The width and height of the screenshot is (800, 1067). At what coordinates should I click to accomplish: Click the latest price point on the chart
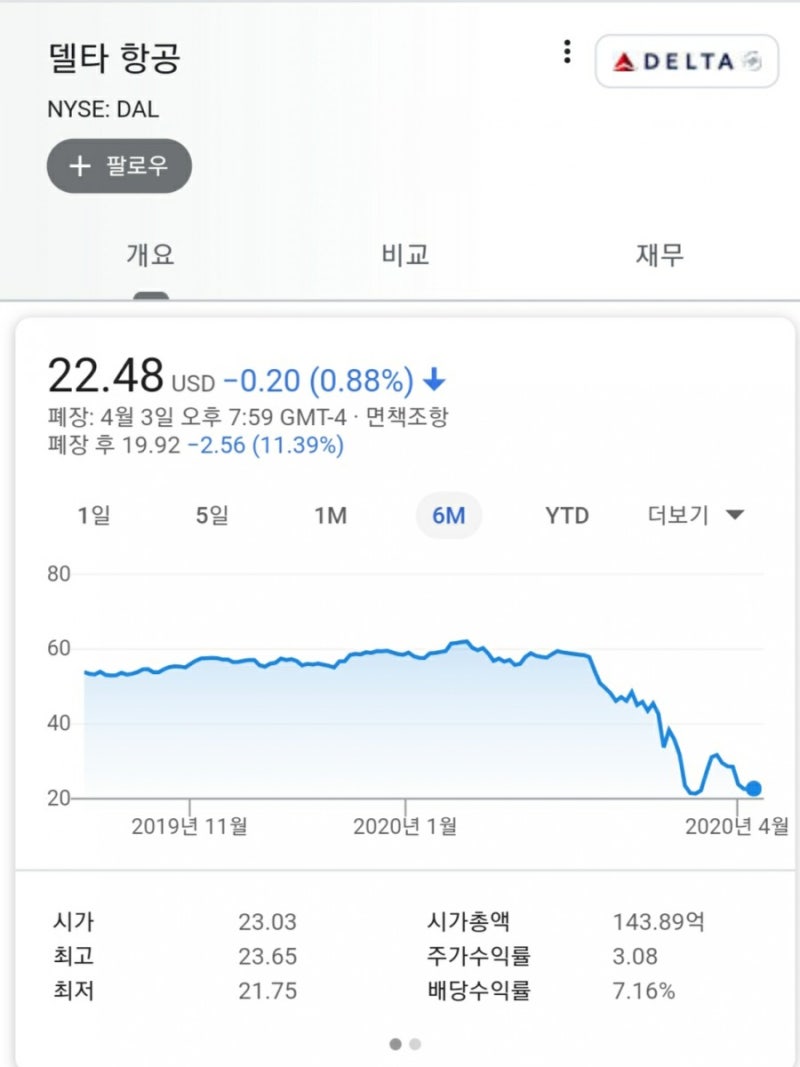[753, 789]
